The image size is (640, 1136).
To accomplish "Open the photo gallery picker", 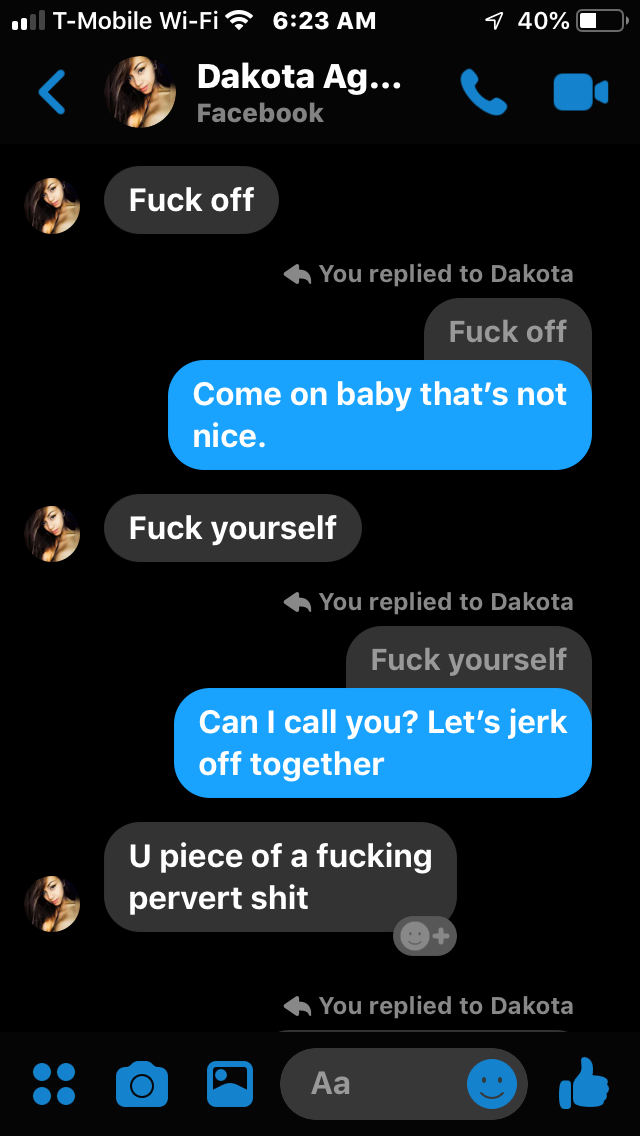I will pos(230,1083).
